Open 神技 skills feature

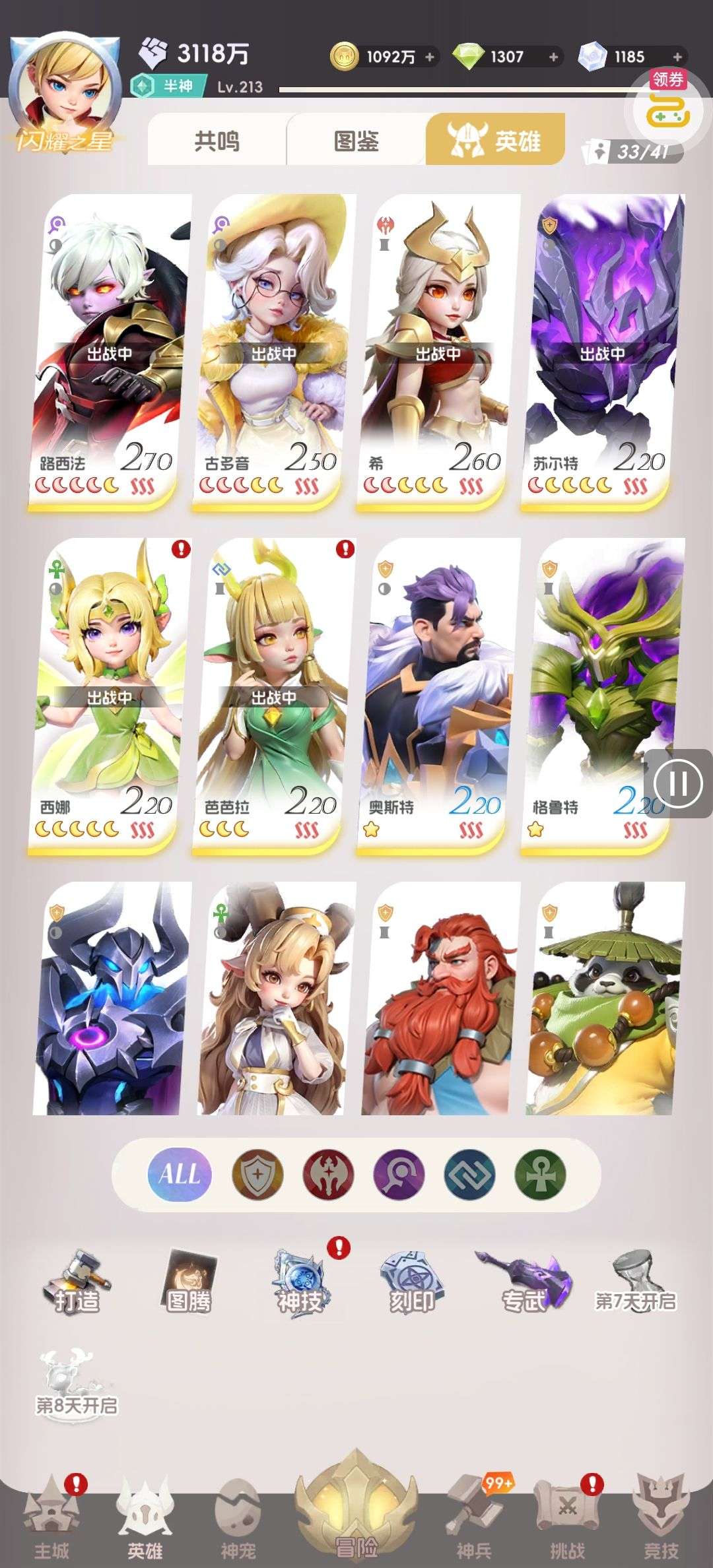pyautogui.click(x=300, y=1280)
